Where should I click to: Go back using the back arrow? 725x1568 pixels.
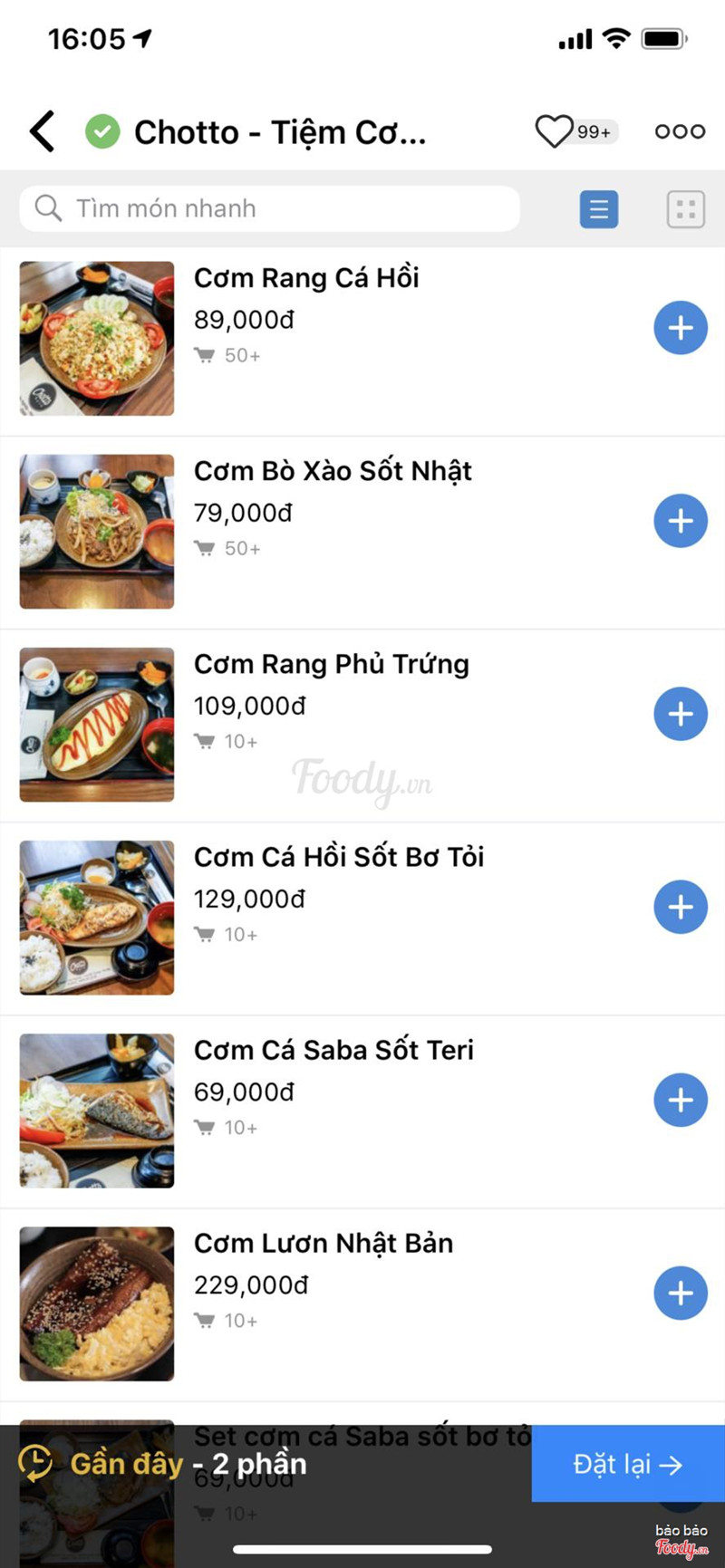[x=43, y=131]
